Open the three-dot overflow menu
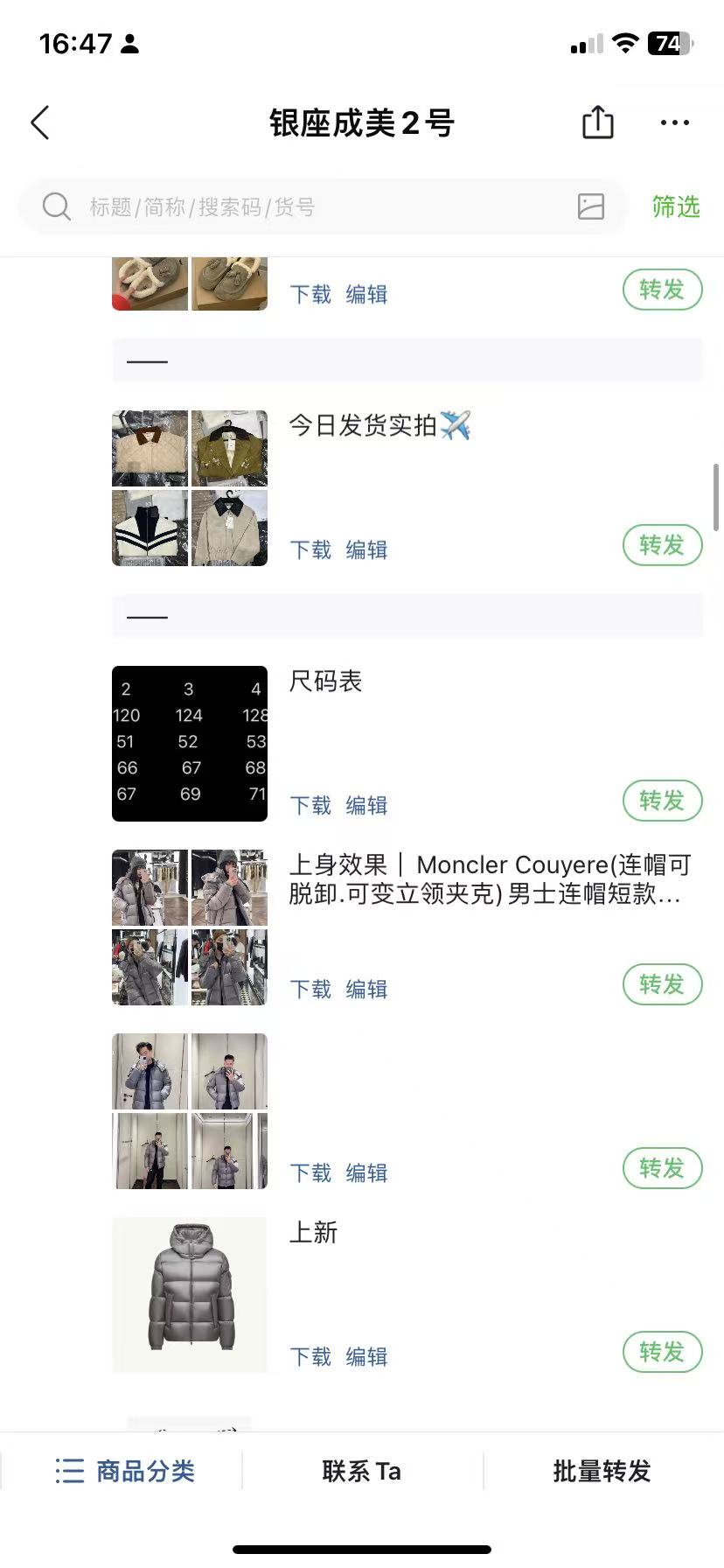 (x=674, y=123)
